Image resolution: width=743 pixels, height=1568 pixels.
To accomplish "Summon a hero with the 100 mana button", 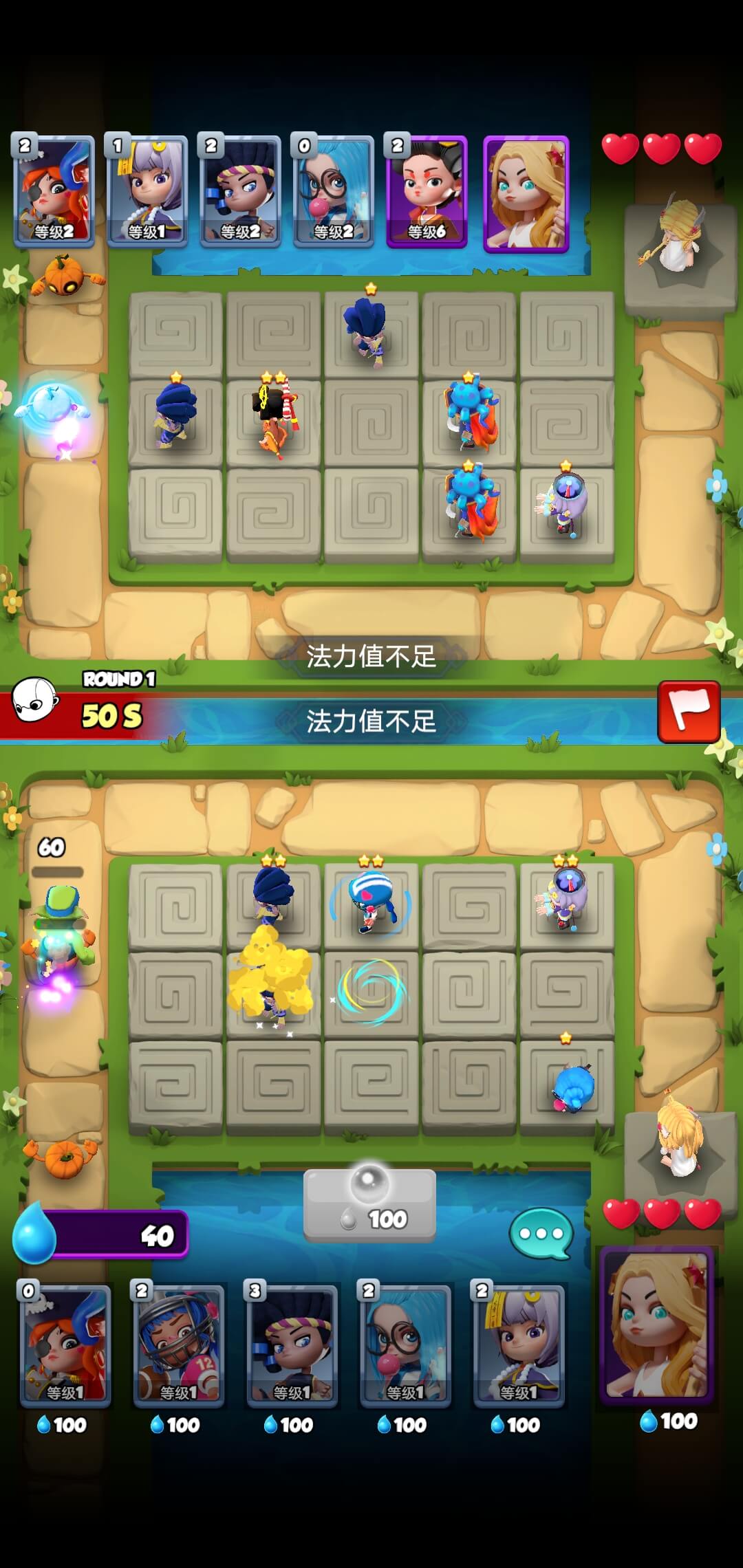I will (369, 1205).
